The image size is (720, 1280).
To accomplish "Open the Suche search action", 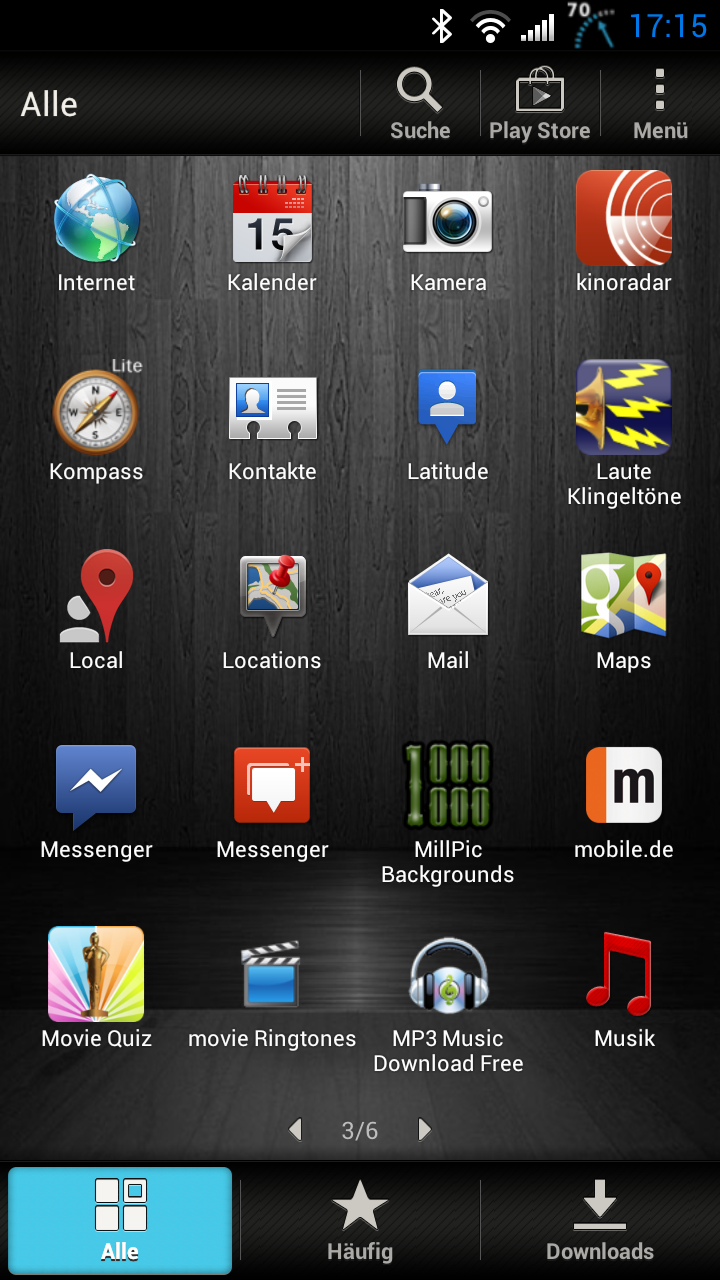I will click(x=420, y=104).
